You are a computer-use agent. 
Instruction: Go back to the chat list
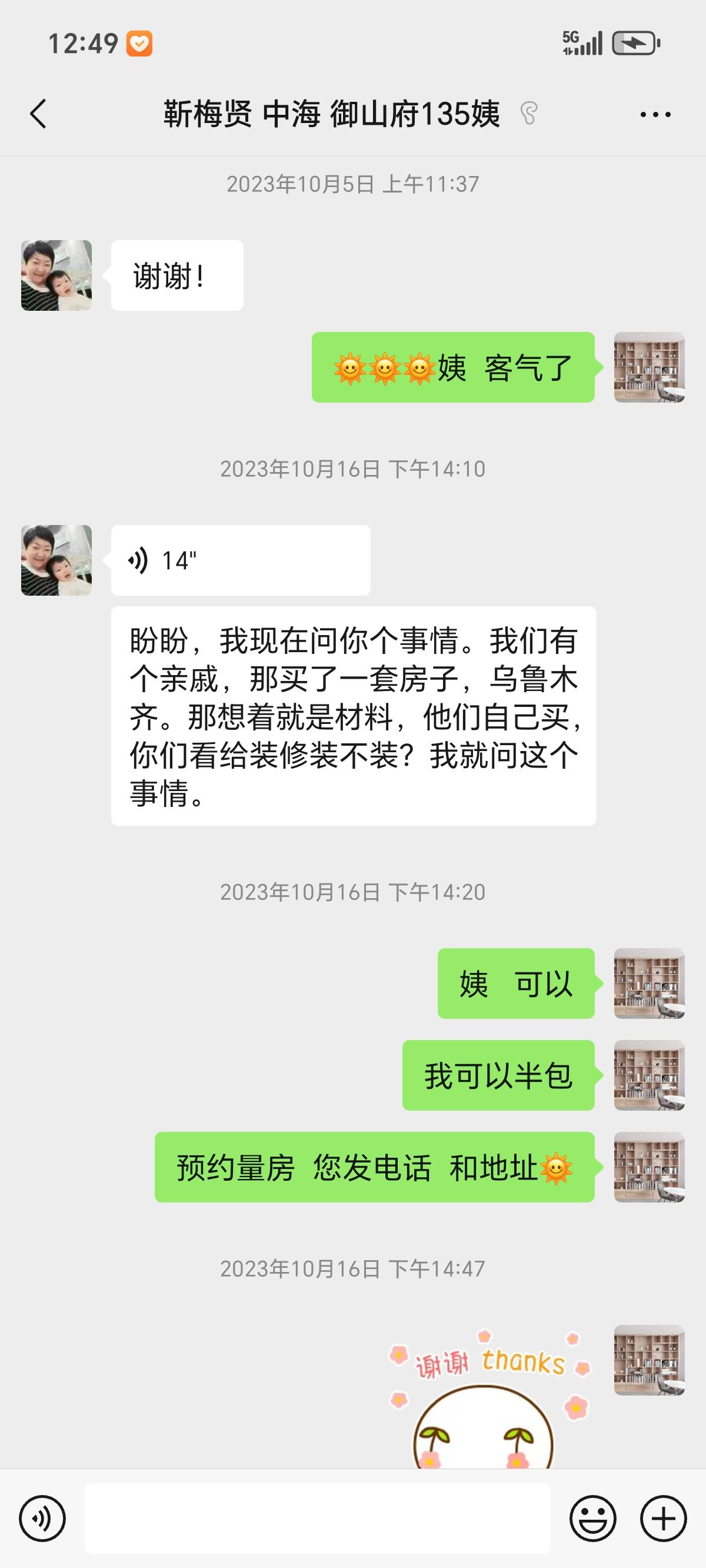[x=38, y=114]
